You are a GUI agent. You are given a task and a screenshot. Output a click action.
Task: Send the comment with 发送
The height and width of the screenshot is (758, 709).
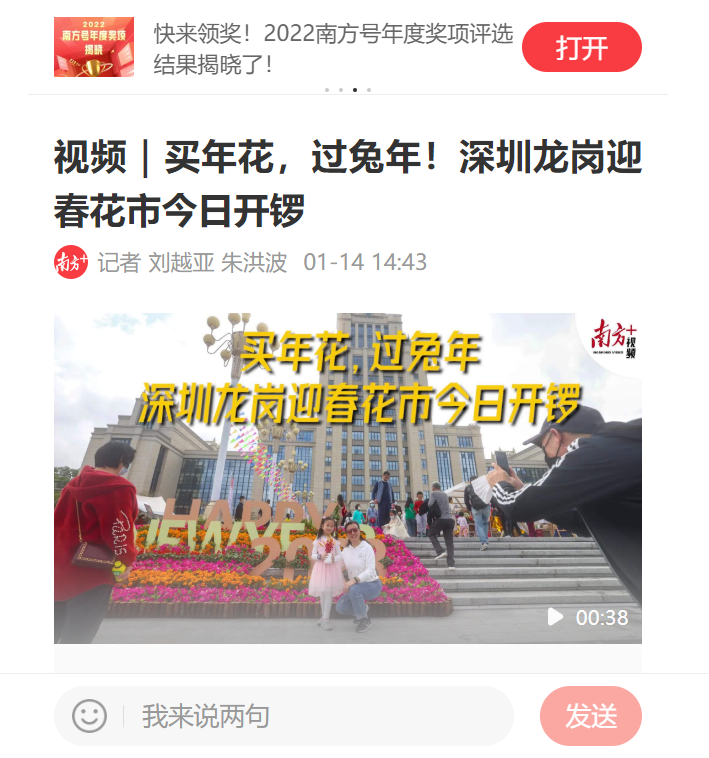point(590,716)
